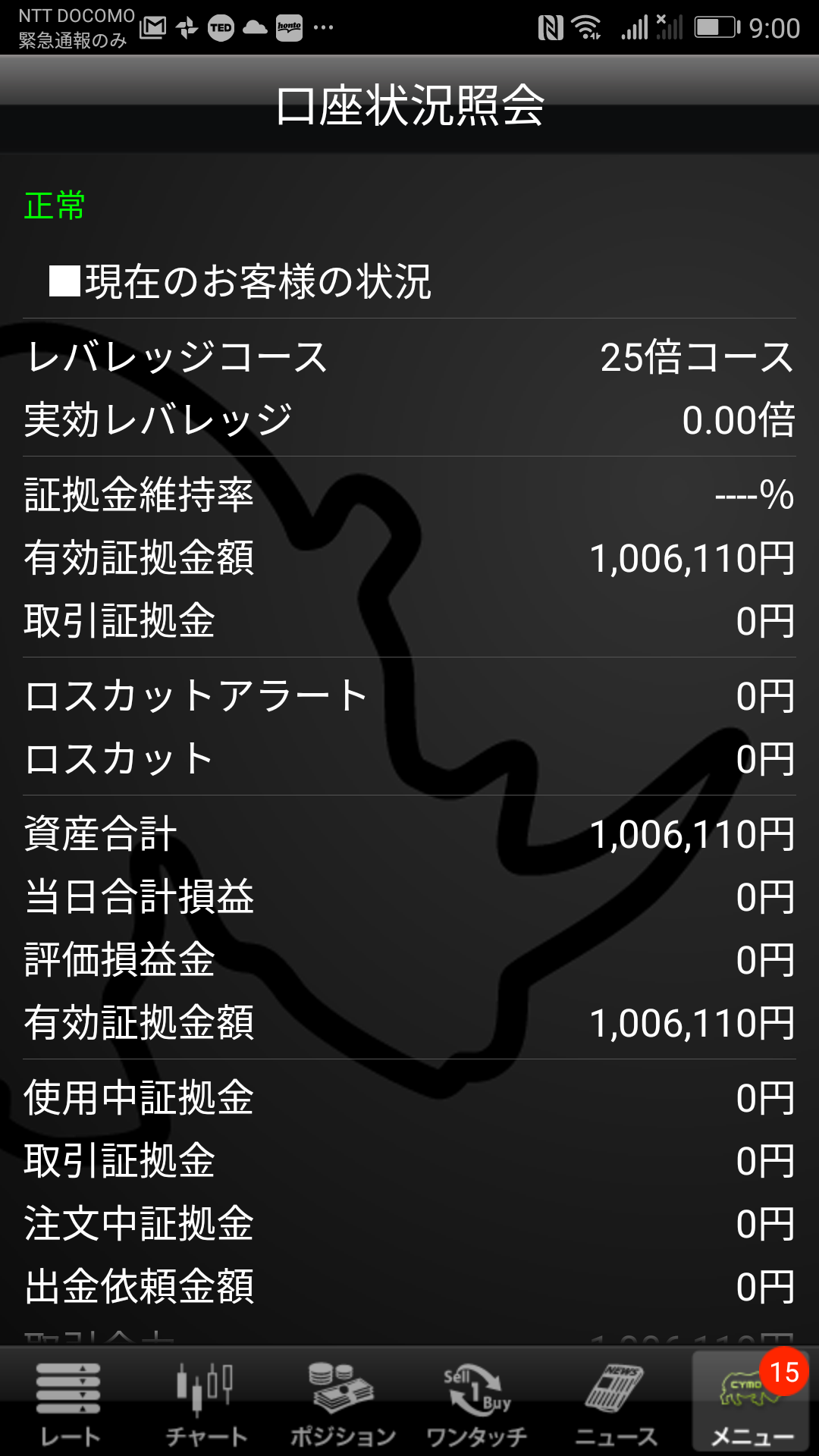
Task: Switch to the レート tab
Action: [x=69, y=1403]
